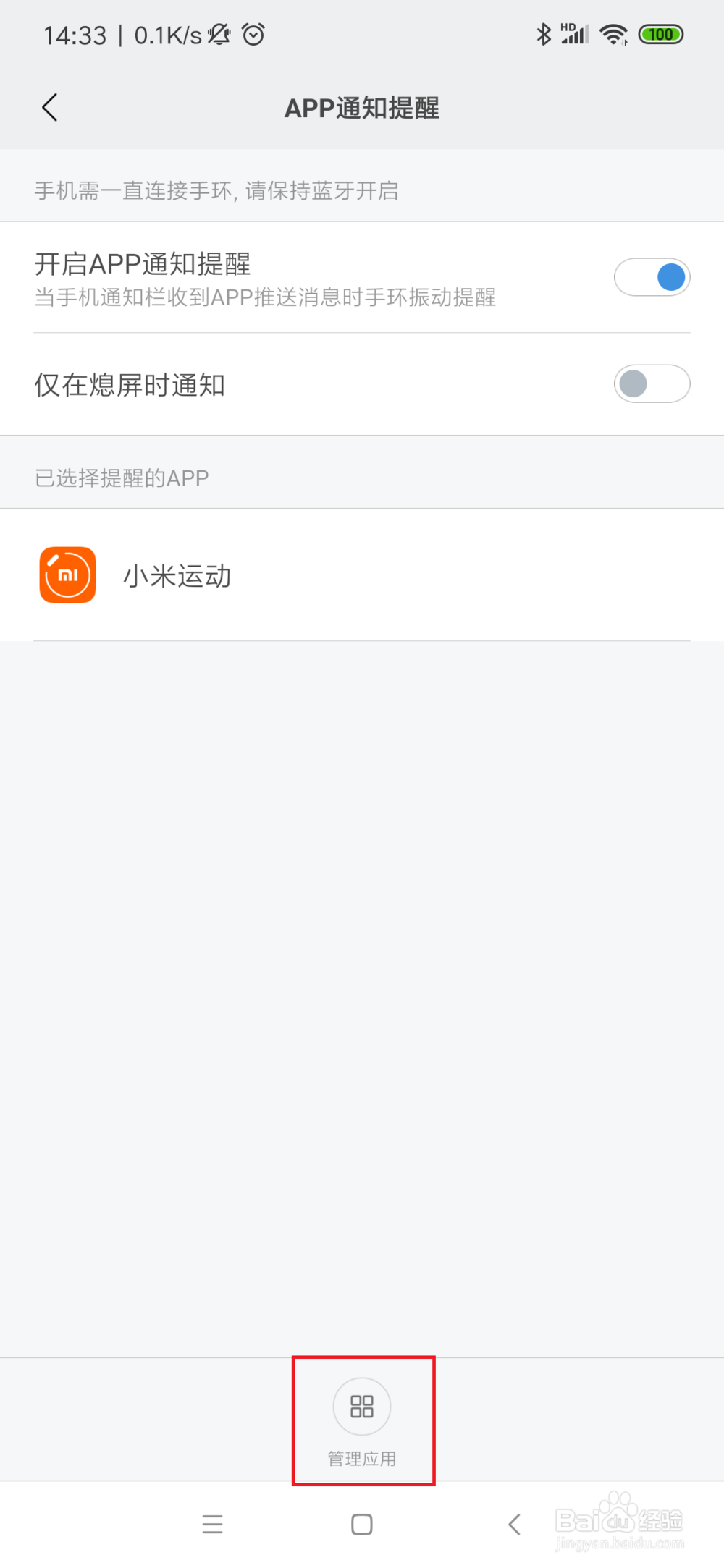Viewport: 724px width, 1568px height.
Task: Tap the battery indicator showing 100
Action: tap(660, 34)
